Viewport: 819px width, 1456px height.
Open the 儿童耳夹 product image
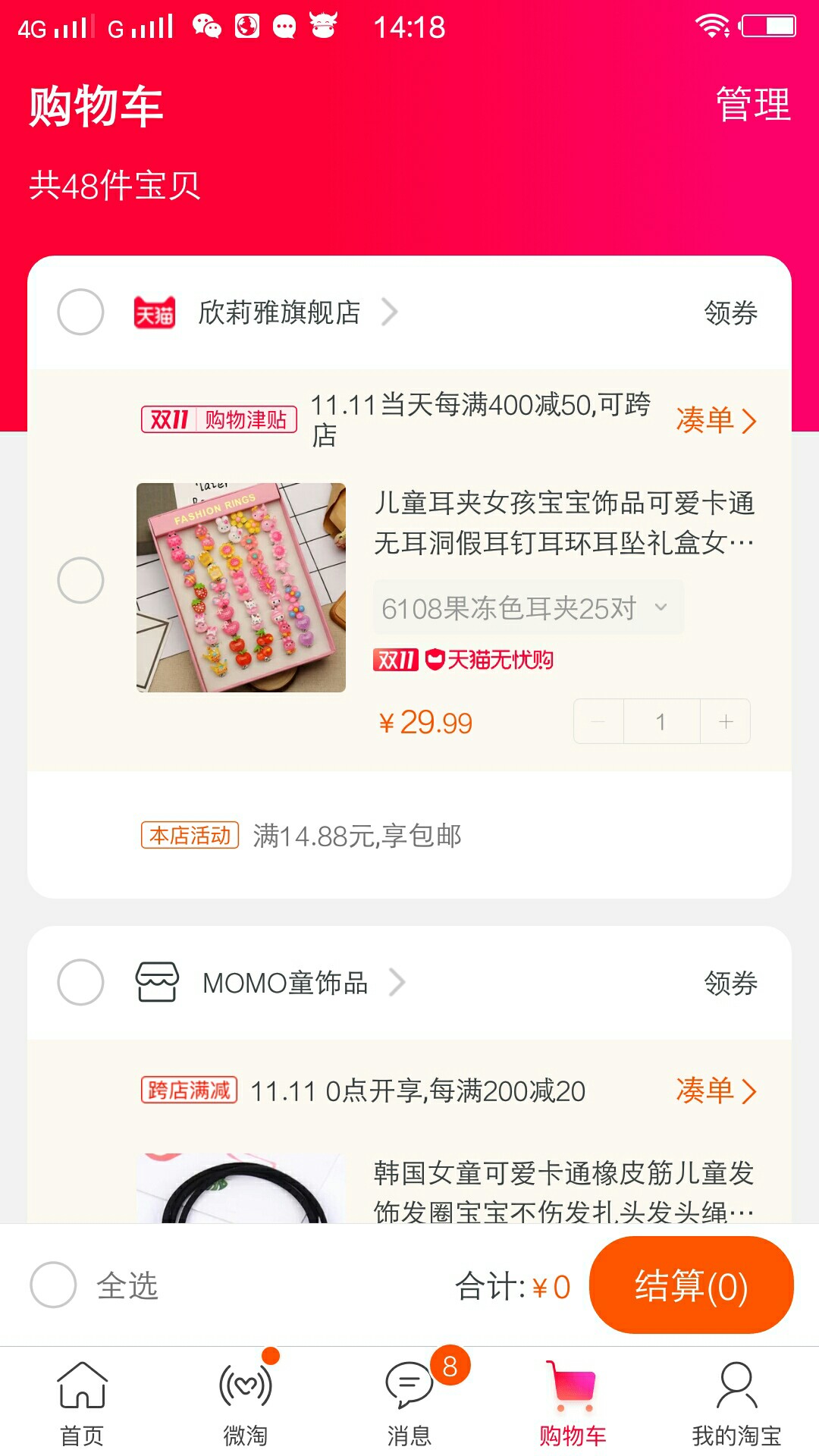241,588
